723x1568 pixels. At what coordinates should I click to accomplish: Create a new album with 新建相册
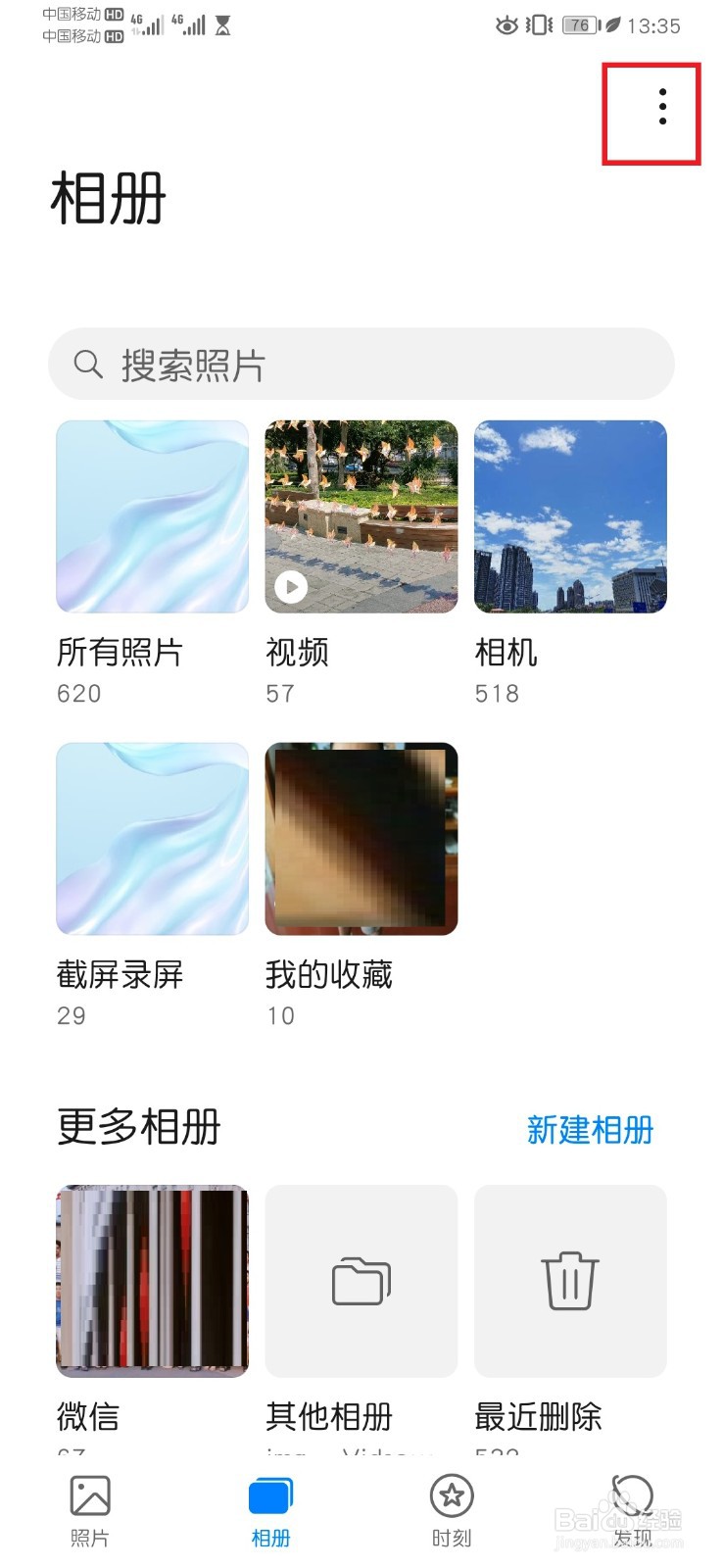pos(590,1129)
